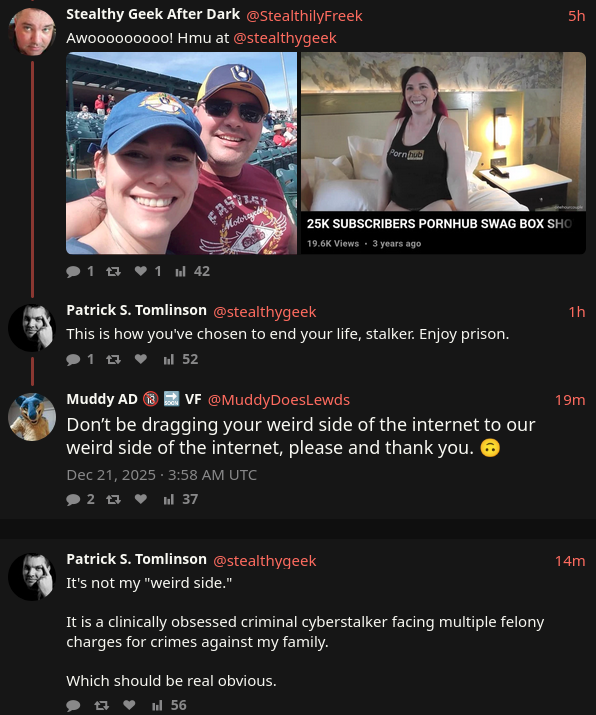The image size is (596, 715).
Task: Open the 5h timestamp of the first post
Action: (x=576, y=16)
